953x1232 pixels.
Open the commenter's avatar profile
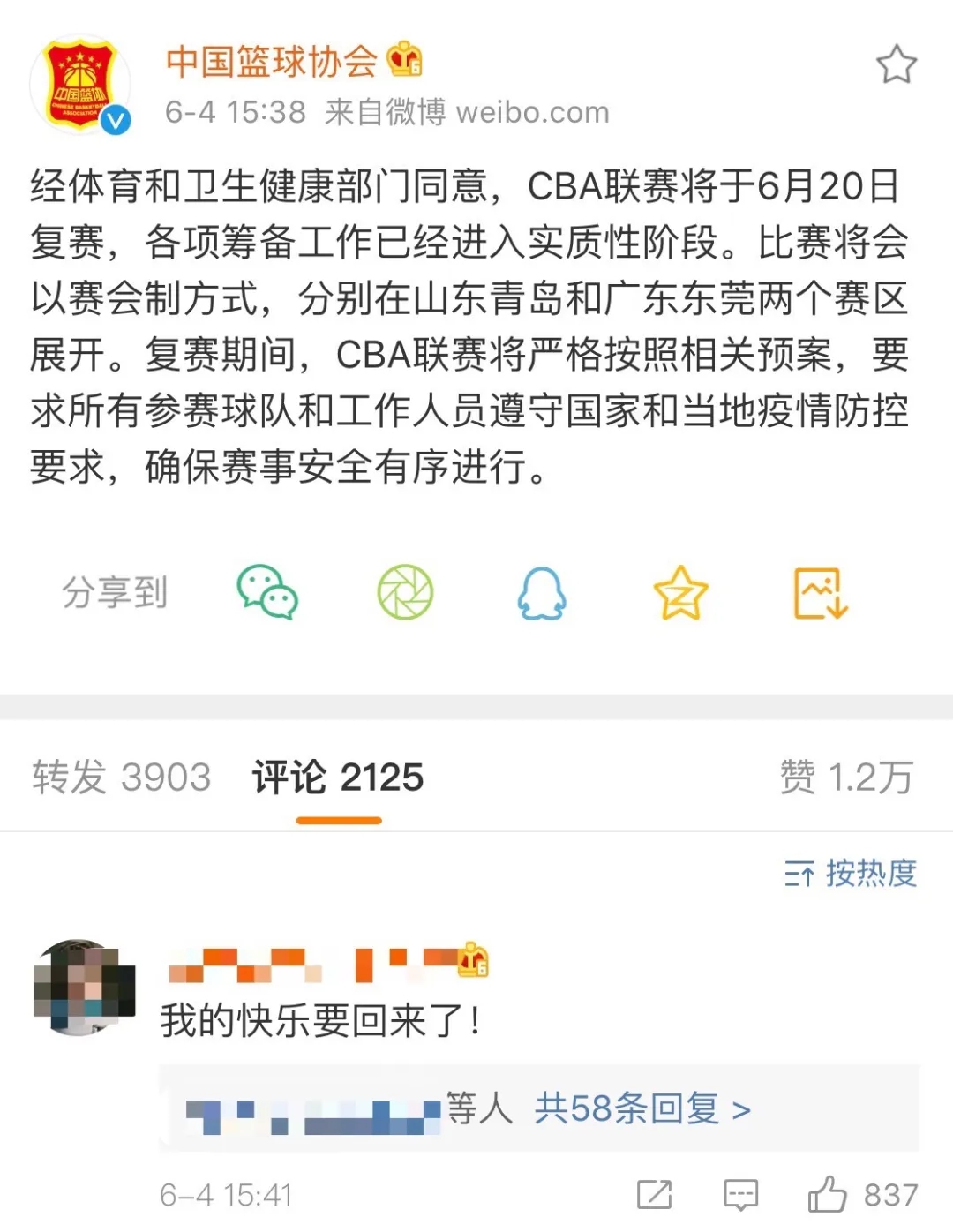84,987
